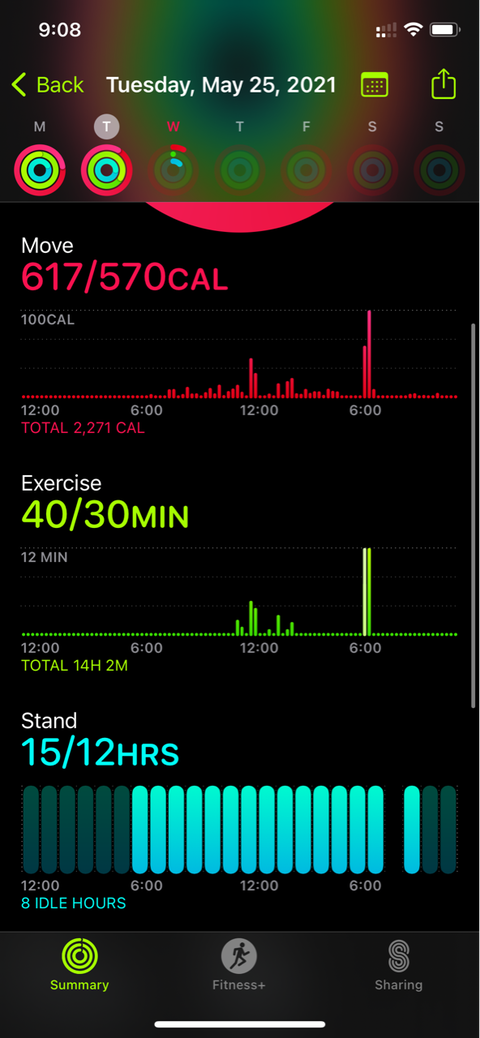The width and height of the screenshot is (480, 1038).
Task: Select Saturday's activity rings
Action: pyautogui.click(x=373, y=170)
